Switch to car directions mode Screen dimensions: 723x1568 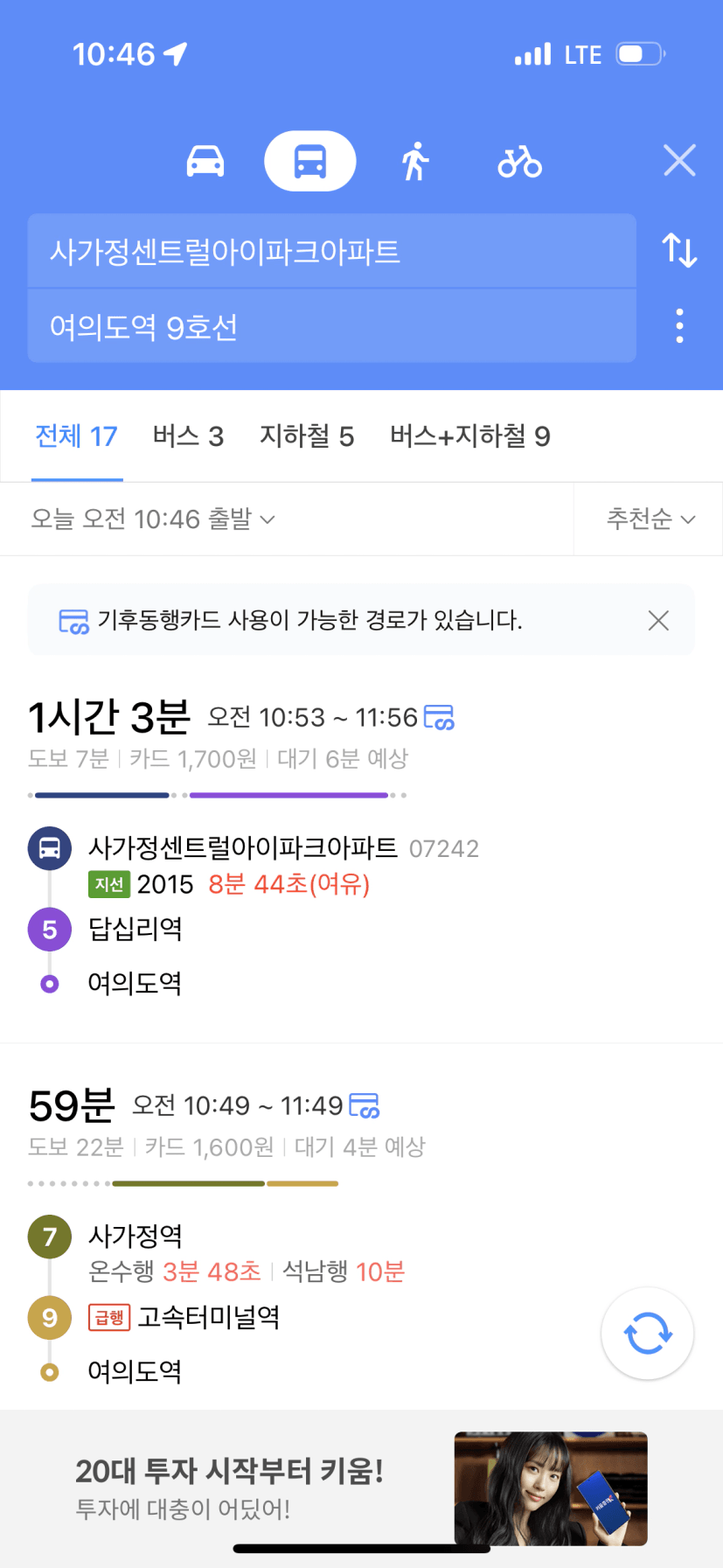pos(205,162)
